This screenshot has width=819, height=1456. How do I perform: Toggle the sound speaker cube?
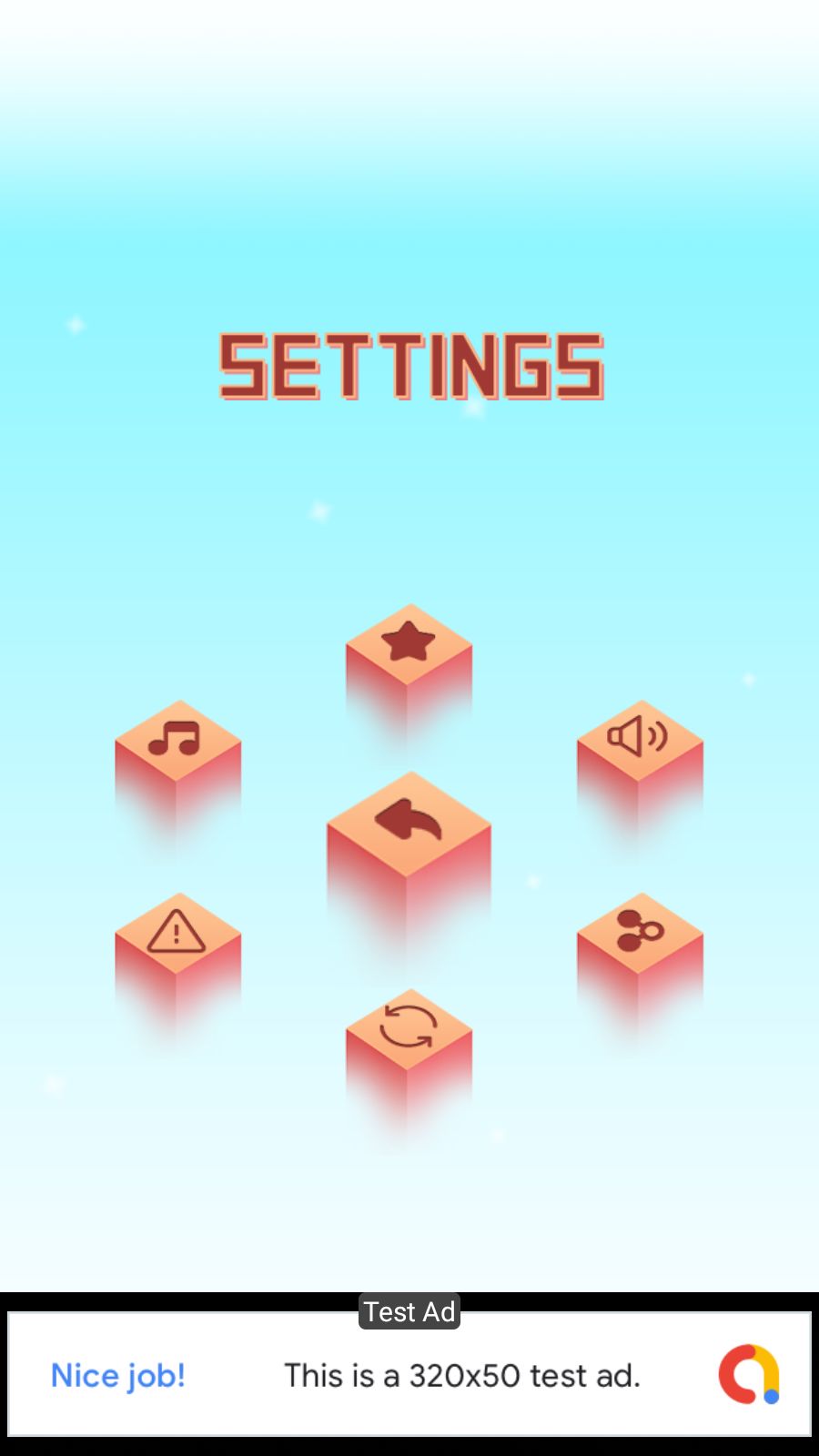pyautogui.click(x=639, y=739)
